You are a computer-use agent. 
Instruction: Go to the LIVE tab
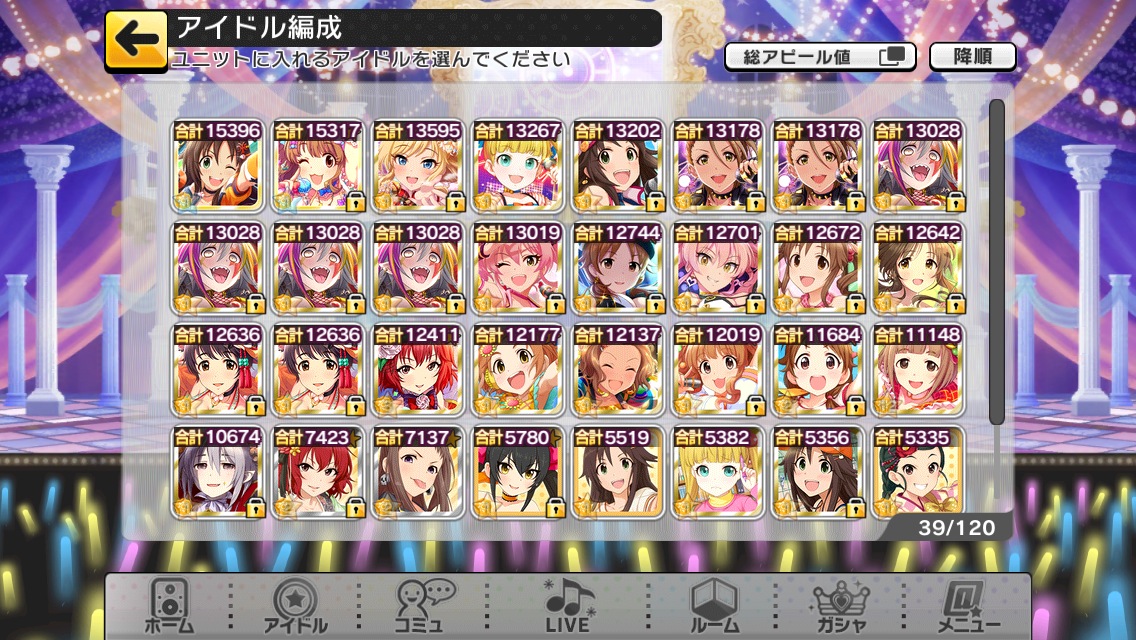tap(568, 606)
